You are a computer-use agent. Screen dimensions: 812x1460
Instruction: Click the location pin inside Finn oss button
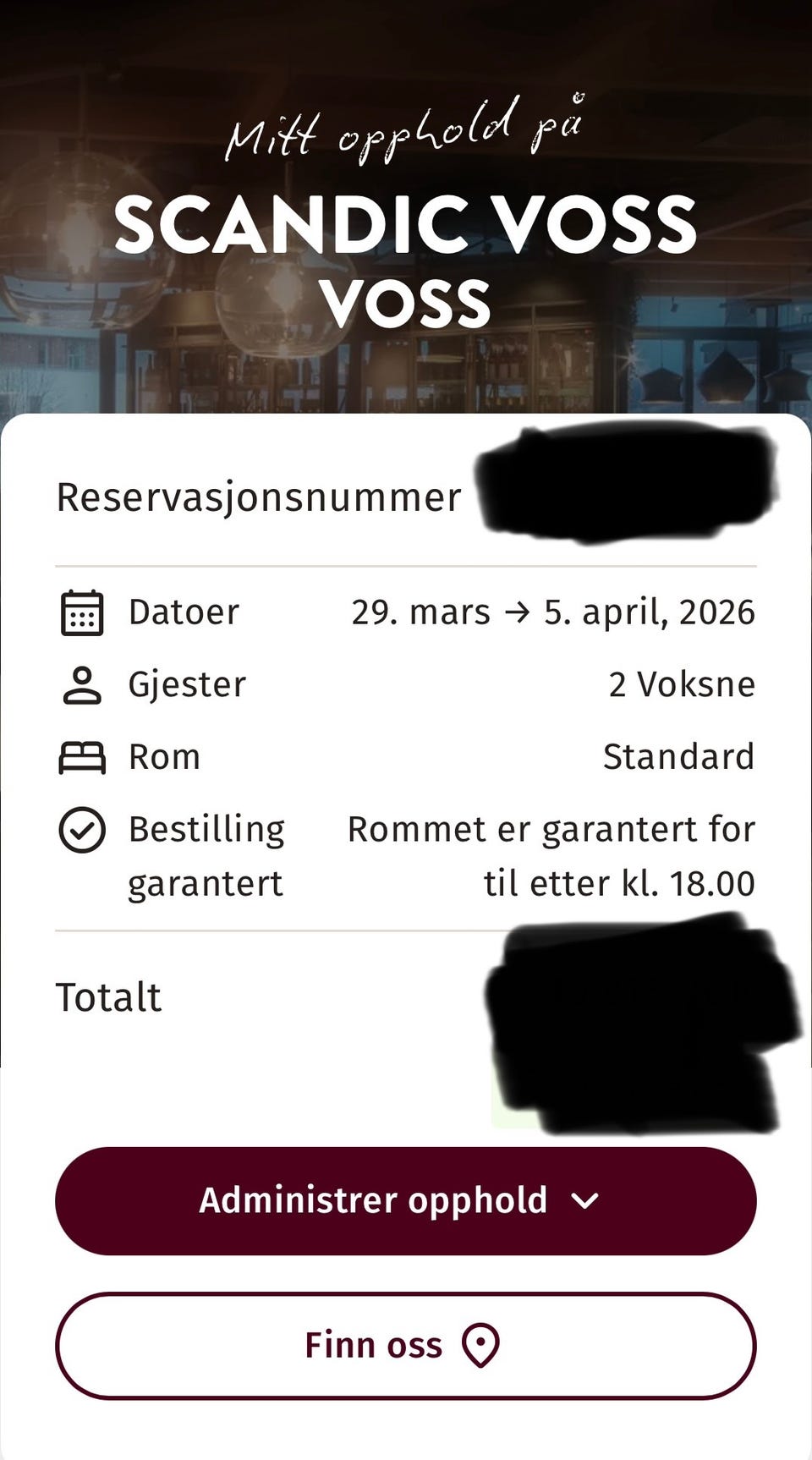482,1344
